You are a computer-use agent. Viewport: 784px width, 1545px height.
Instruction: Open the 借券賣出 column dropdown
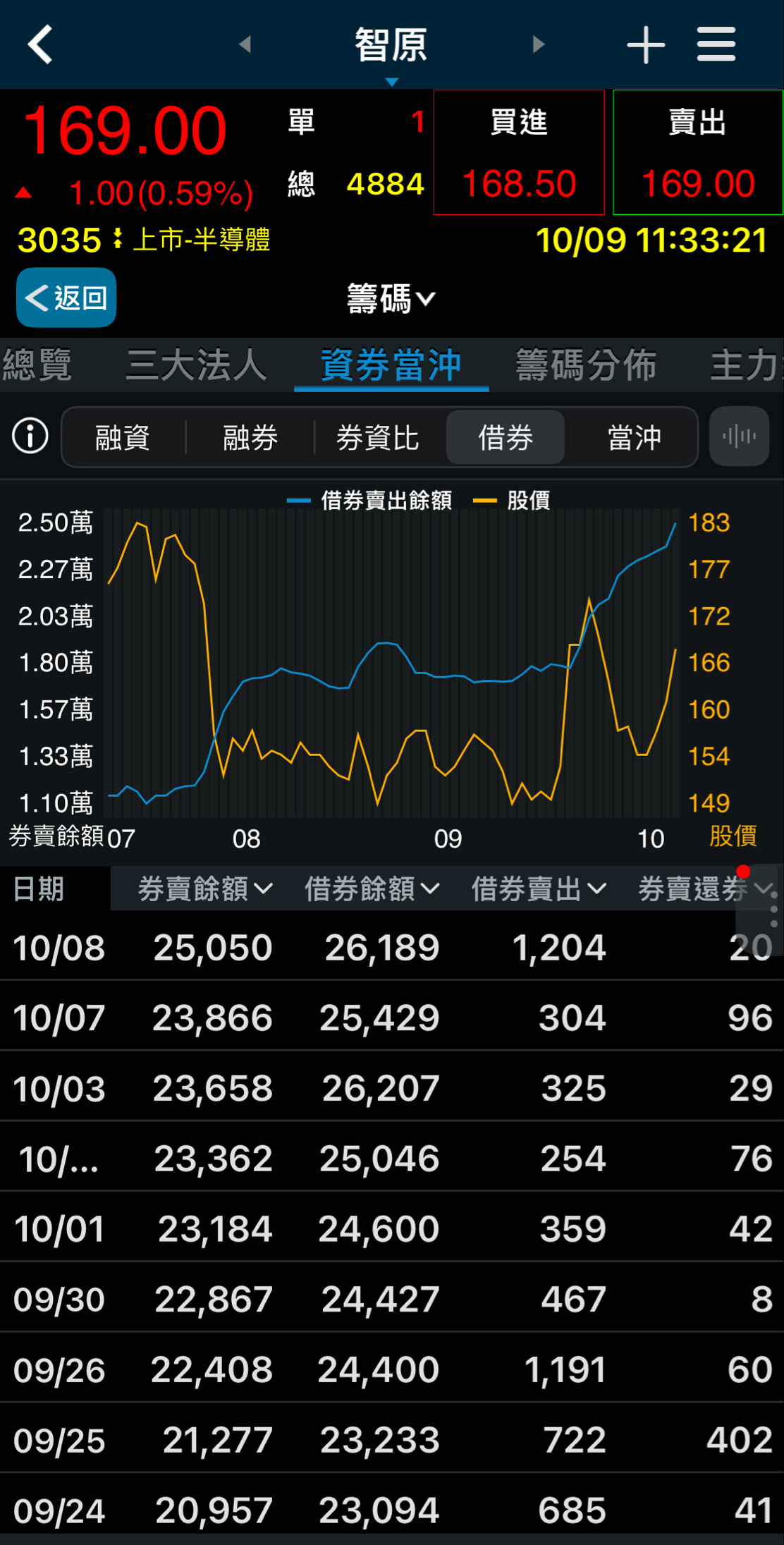(539, 889)
